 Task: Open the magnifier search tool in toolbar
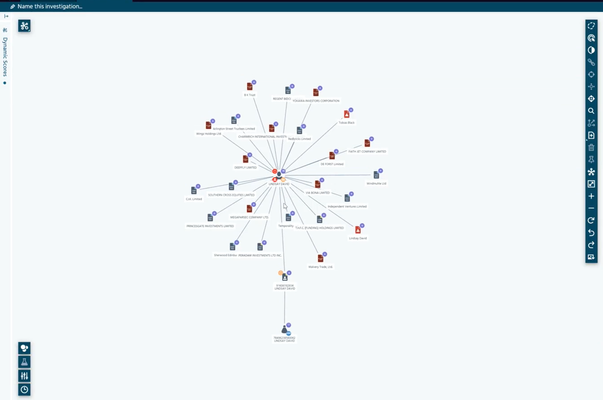pyautogui.click(x=592, y=111)
